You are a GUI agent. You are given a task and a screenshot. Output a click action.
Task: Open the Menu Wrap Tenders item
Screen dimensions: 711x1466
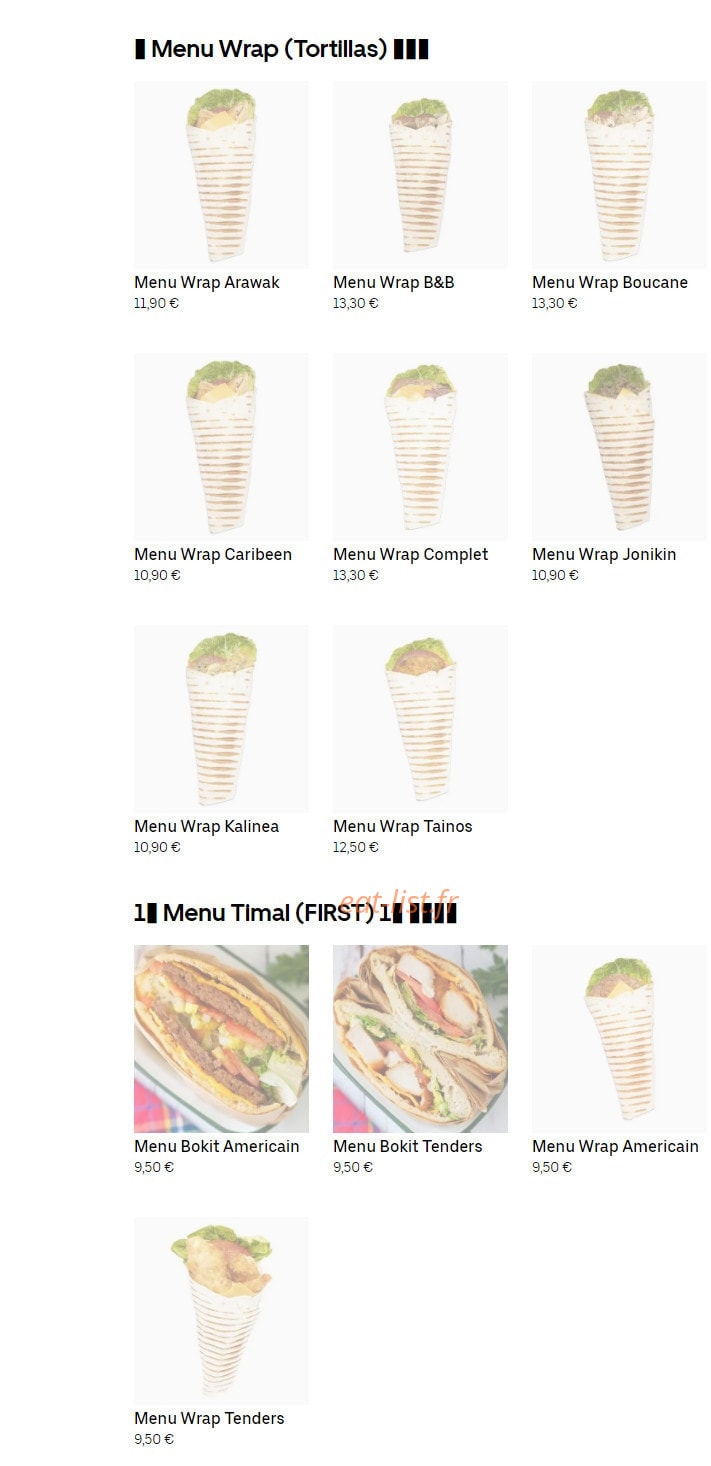[221, 1333]
